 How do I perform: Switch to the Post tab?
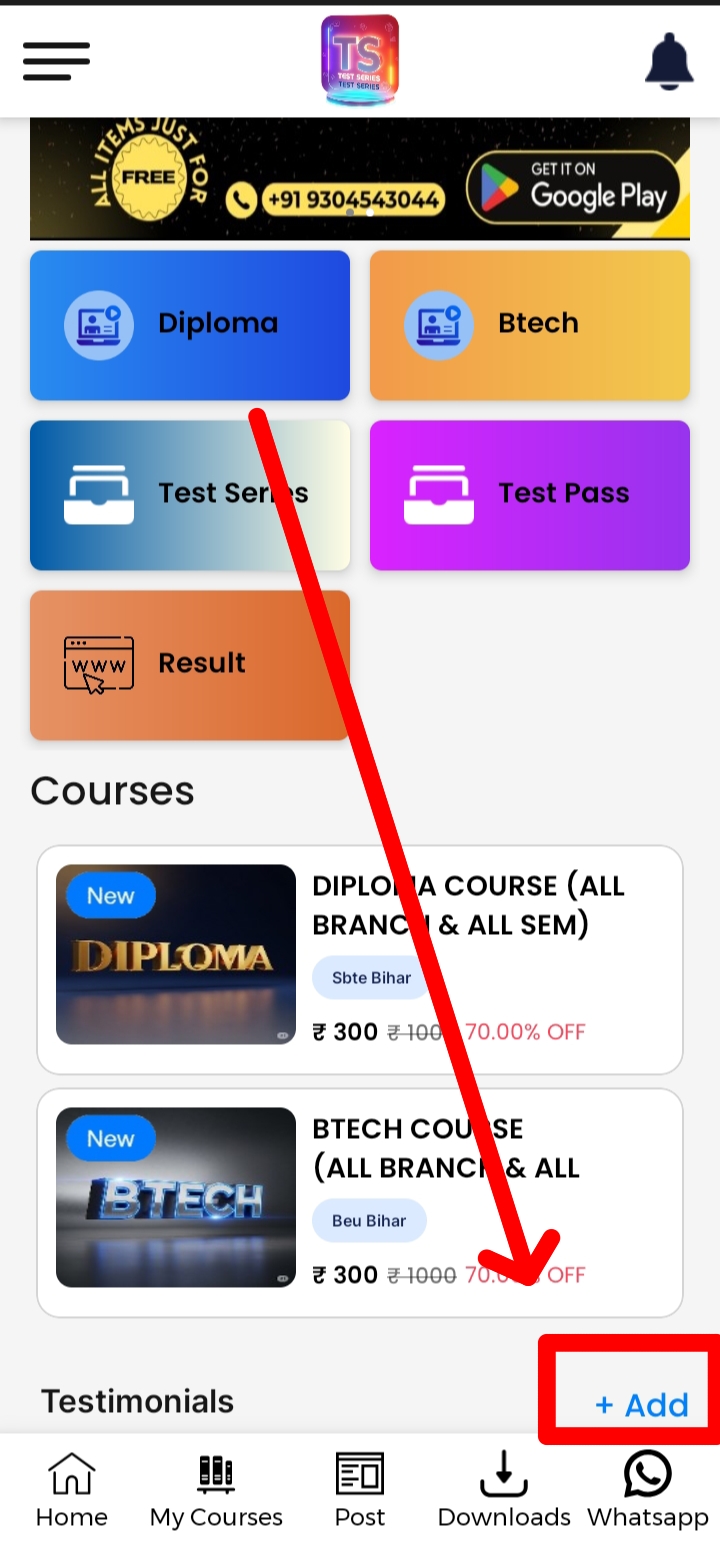(360, 1490)
